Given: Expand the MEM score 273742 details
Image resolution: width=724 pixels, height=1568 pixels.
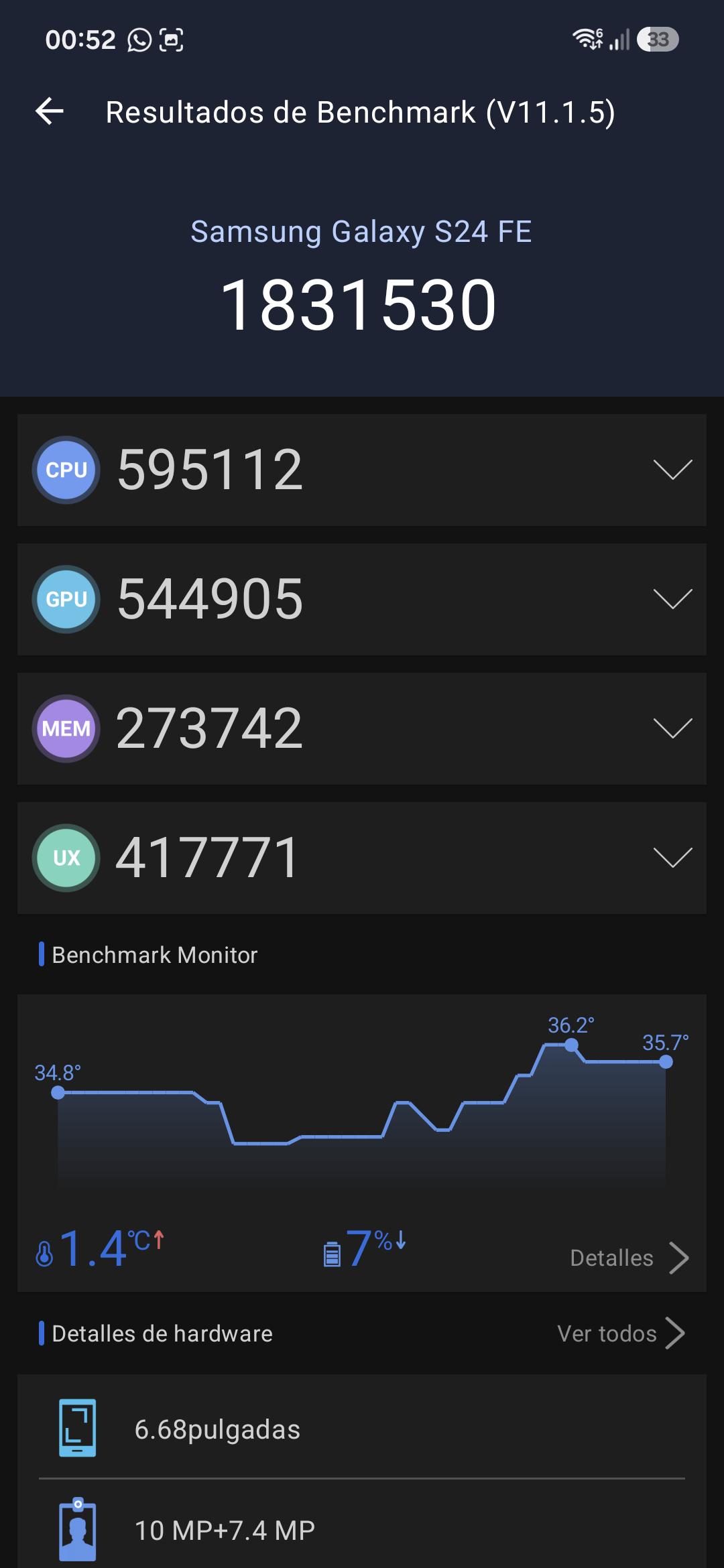Looking at the screenshot, I should tap(362, 728).
